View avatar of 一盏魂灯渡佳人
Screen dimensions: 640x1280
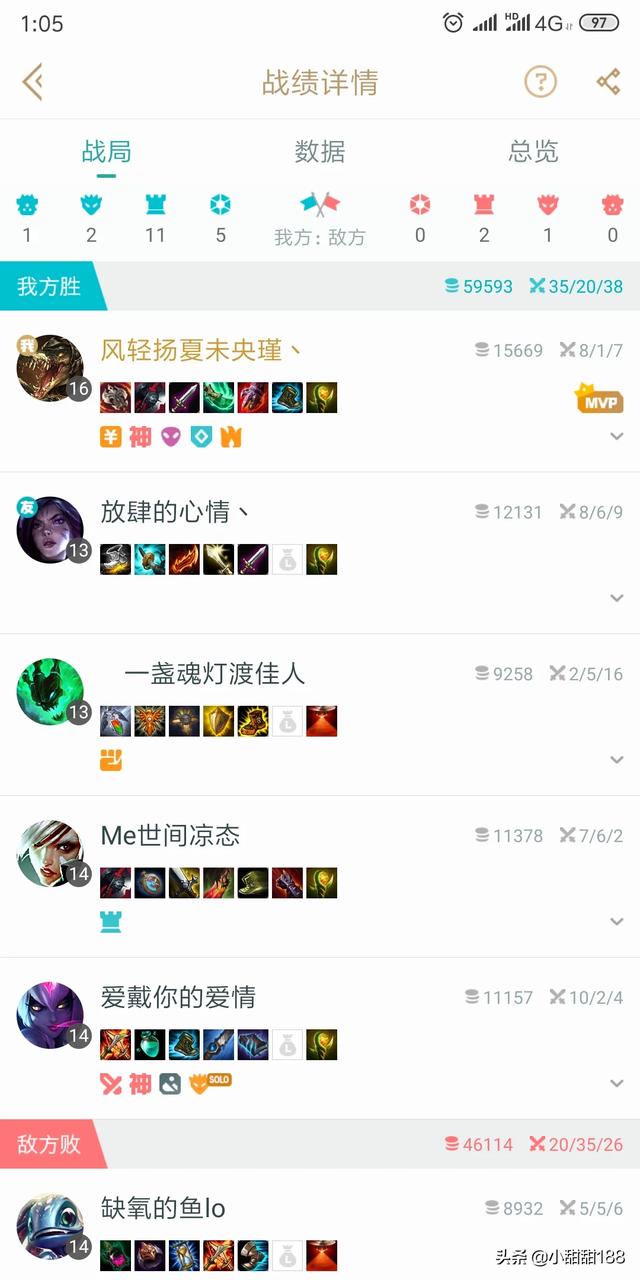click(50, 692)
